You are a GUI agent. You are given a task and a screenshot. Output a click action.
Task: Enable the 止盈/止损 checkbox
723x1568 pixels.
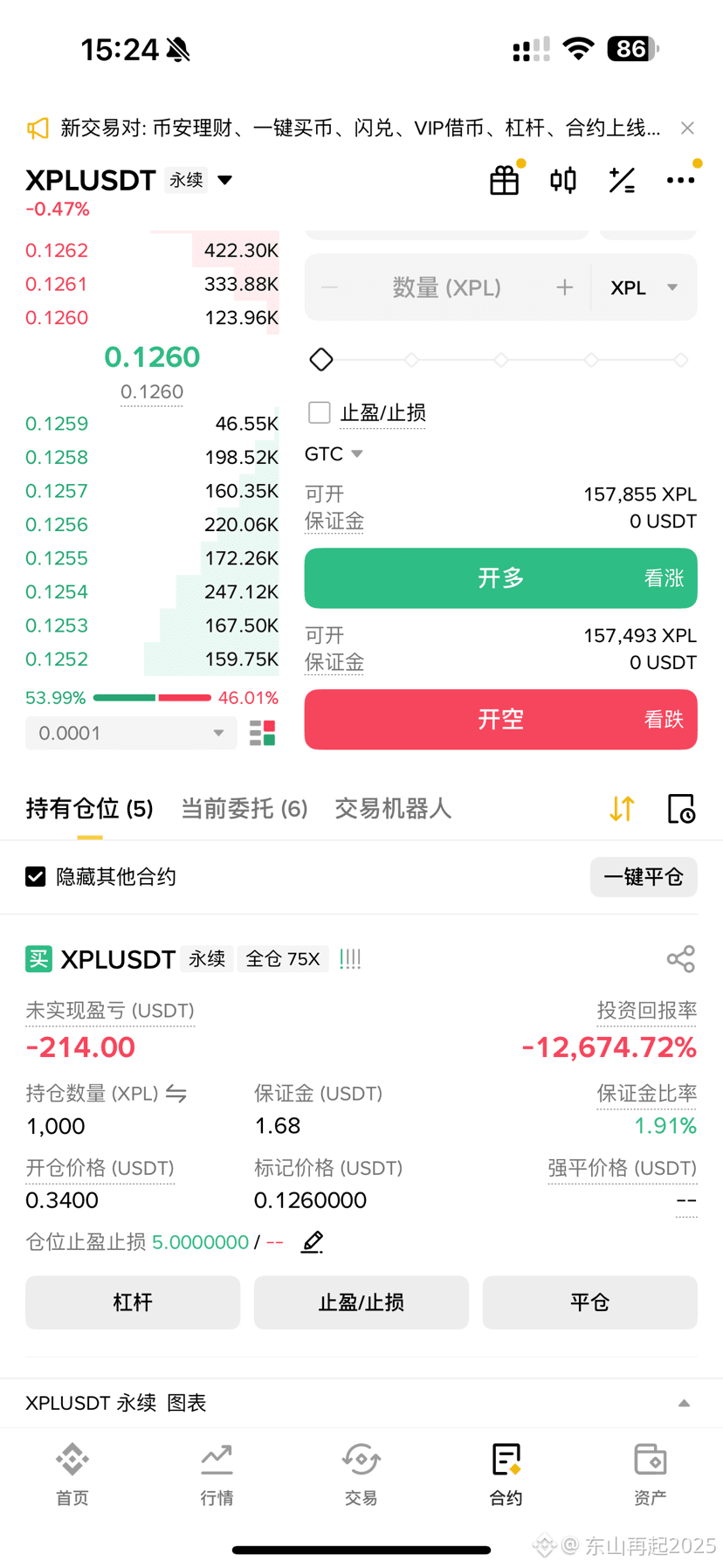click(320, 412)
